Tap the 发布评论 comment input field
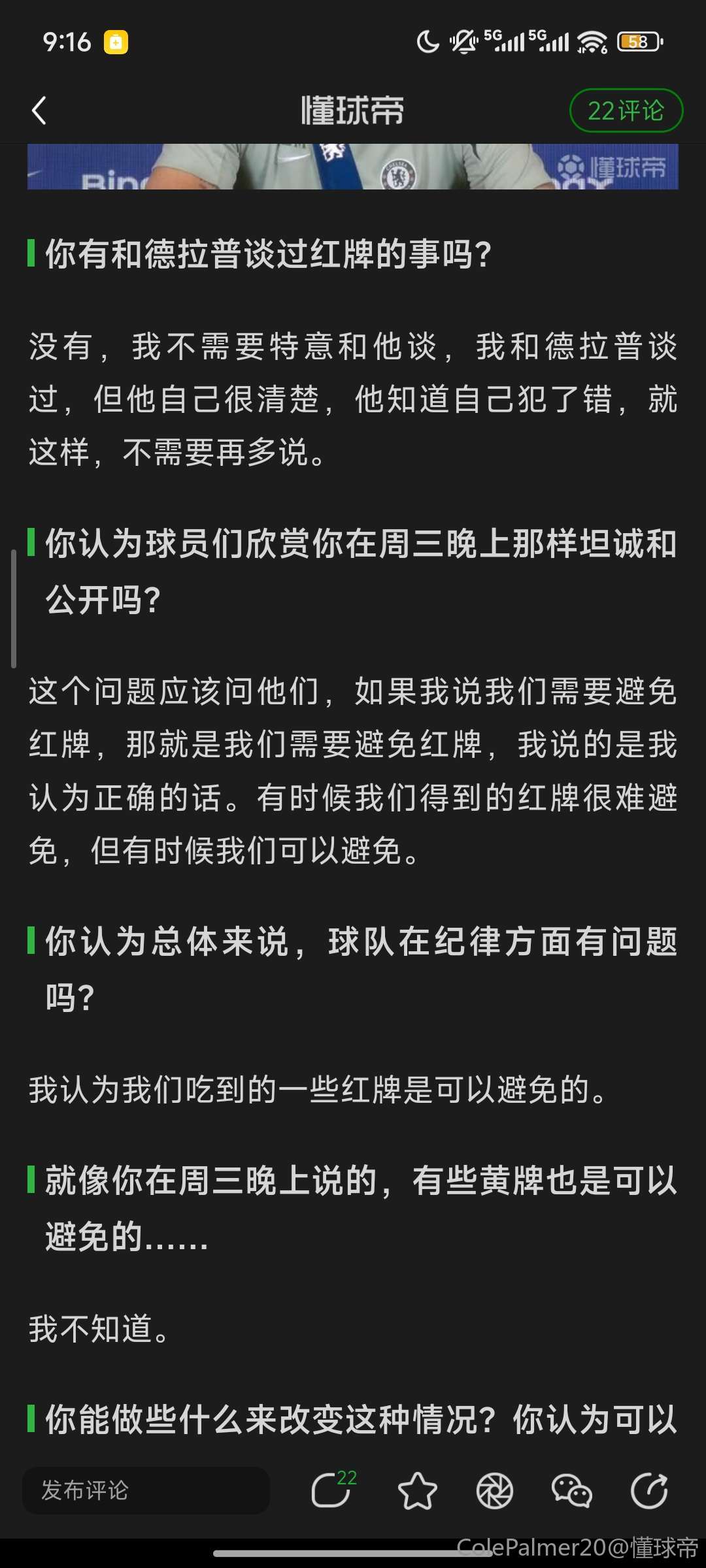 click(x=146, y=1490)
